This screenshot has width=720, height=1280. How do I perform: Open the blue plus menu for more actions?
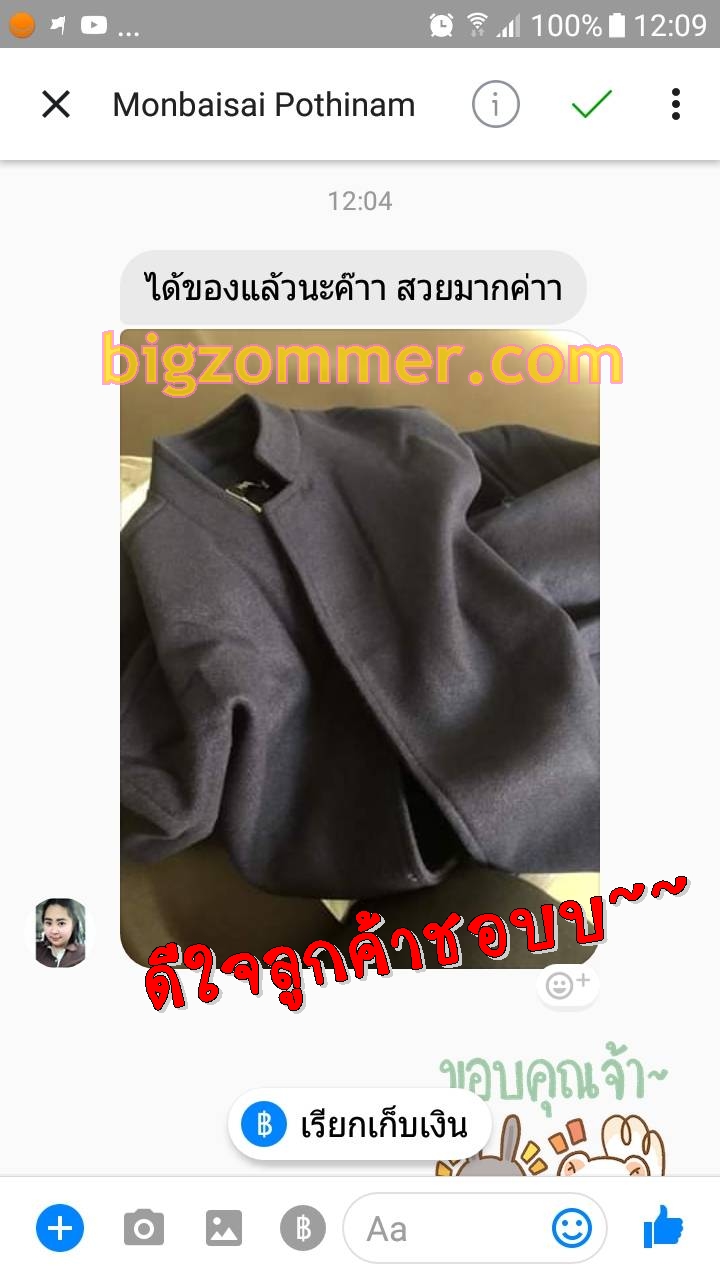coord(60,1228)
